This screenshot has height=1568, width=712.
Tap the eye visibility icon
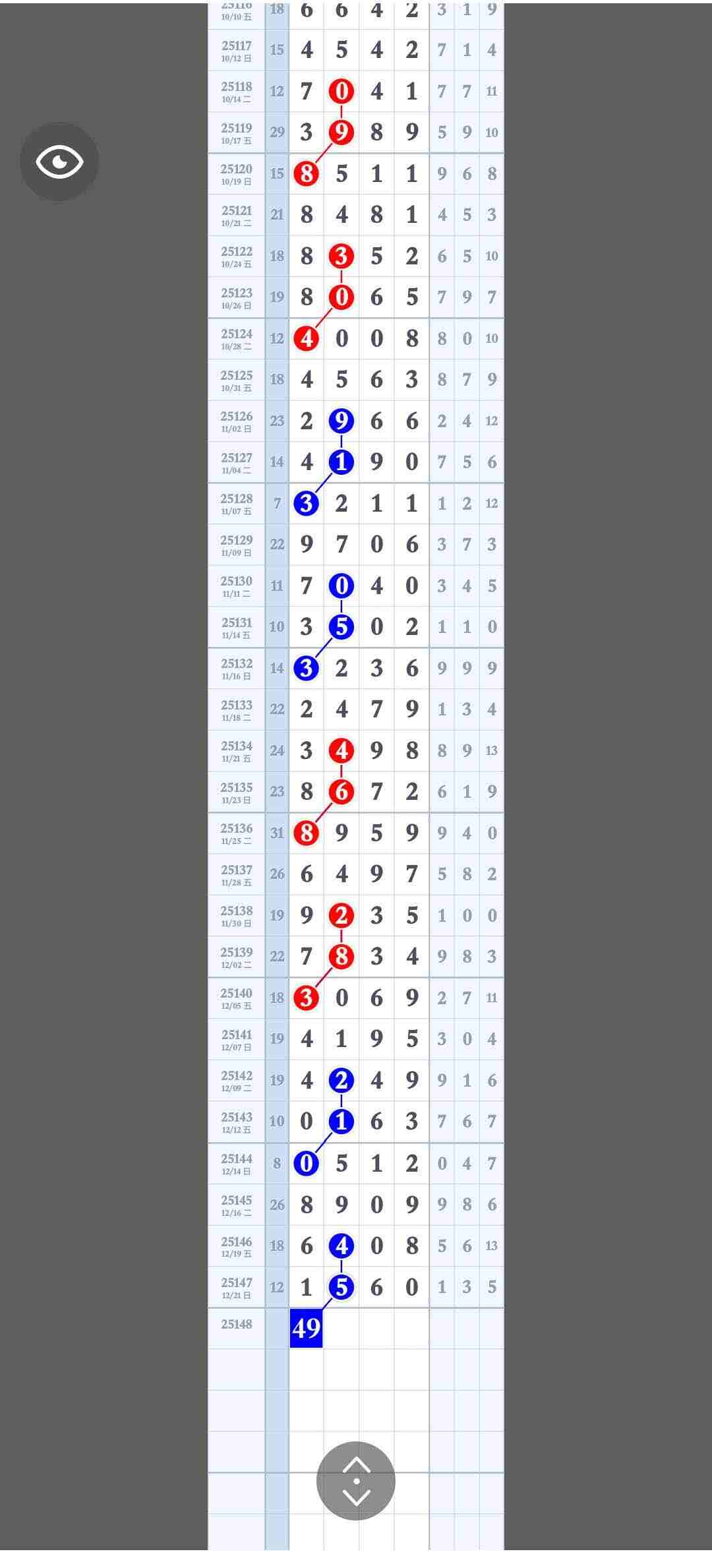click(59, 162)
